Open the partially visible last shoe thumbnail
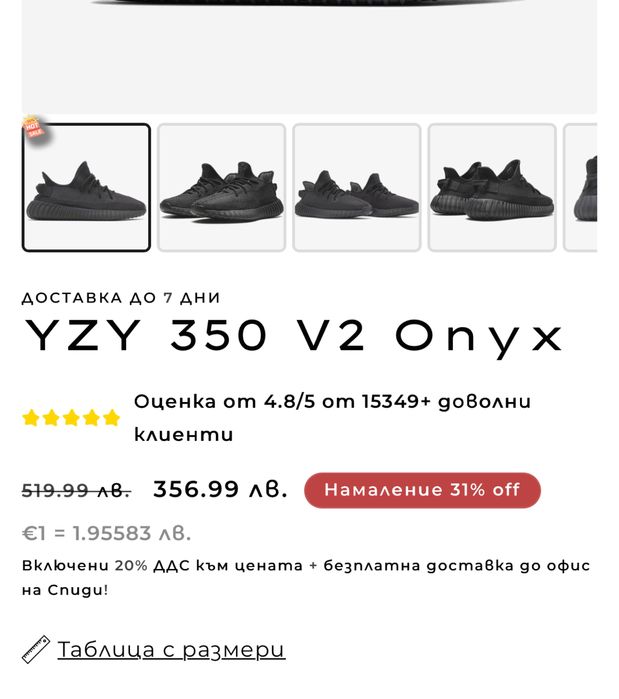Image resolution: width=619 pixels, height=699 pixels. (x=582, y=188)
